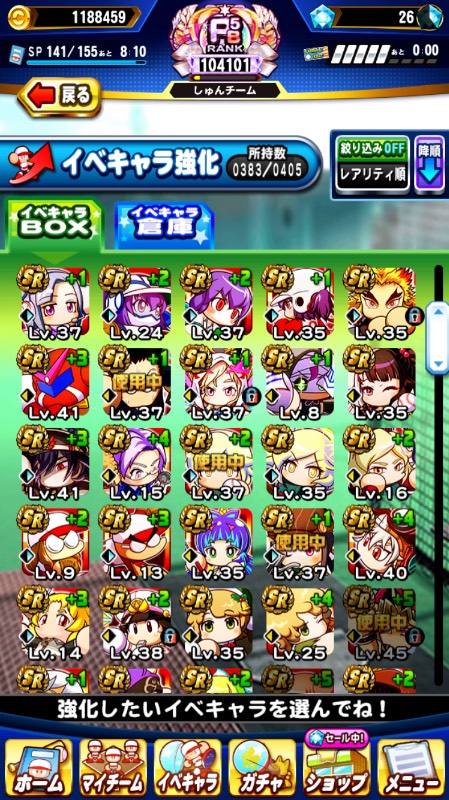
Task: Choose the Lv.15 SR +4 glasses character
Action: [x=136, y=463]
